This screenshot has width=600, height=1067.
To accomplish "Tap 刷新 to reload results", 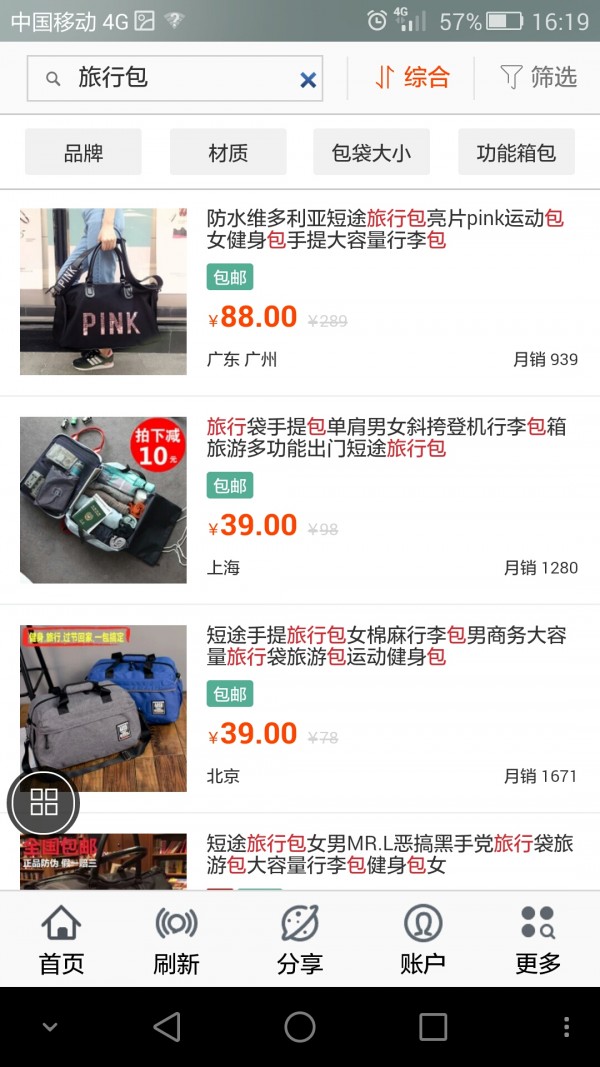I will (177, 940).
